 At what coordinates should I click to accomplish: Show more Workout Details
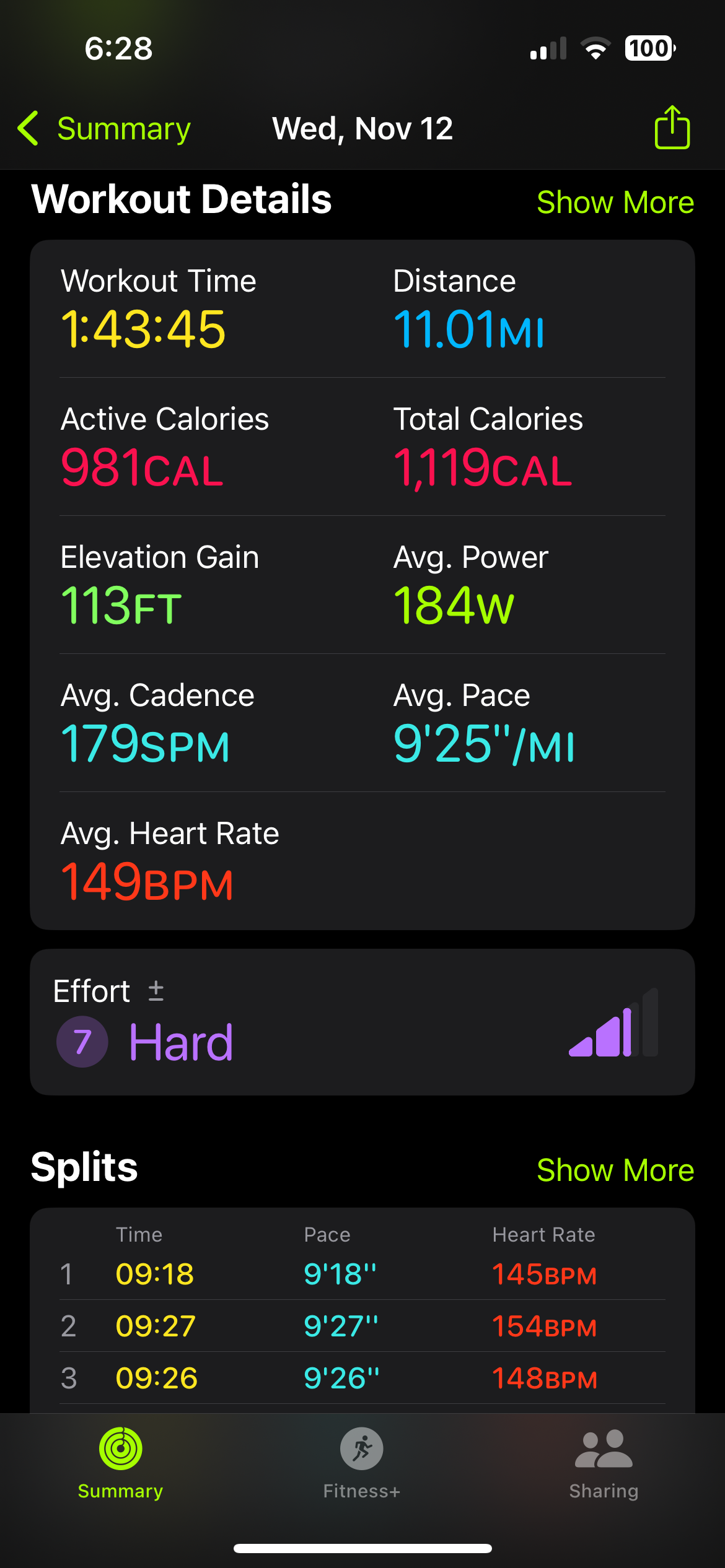tap(615, 203)
